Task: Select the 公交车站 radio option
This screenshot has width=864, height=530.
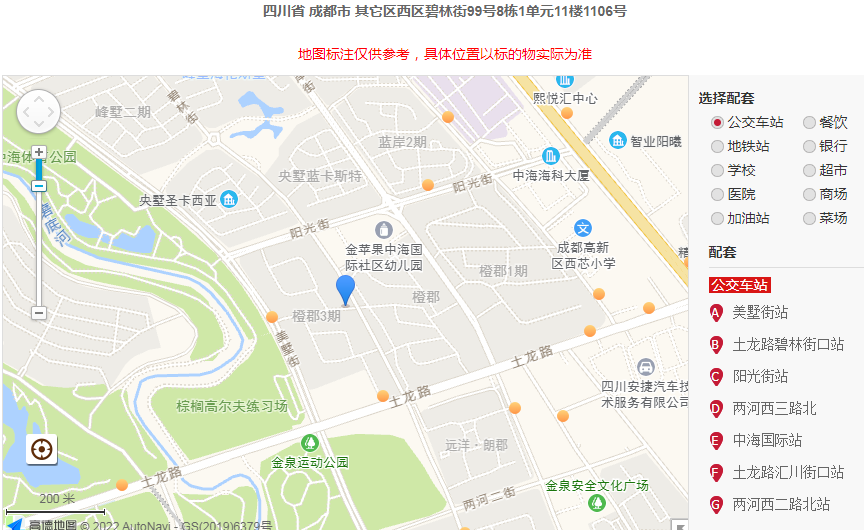Action: coord(718,122)
